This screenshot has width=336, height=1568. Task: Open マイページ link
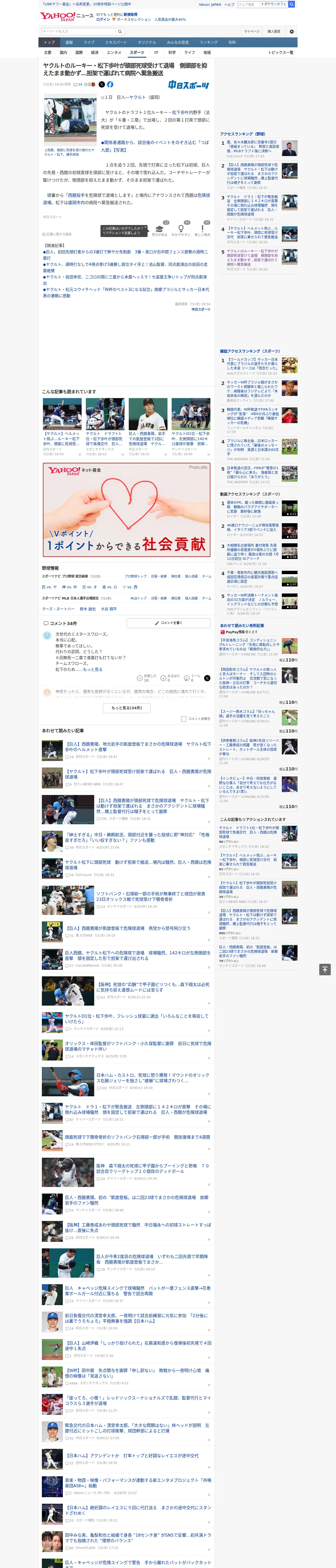pyautogui.click(x=252, y=32)
